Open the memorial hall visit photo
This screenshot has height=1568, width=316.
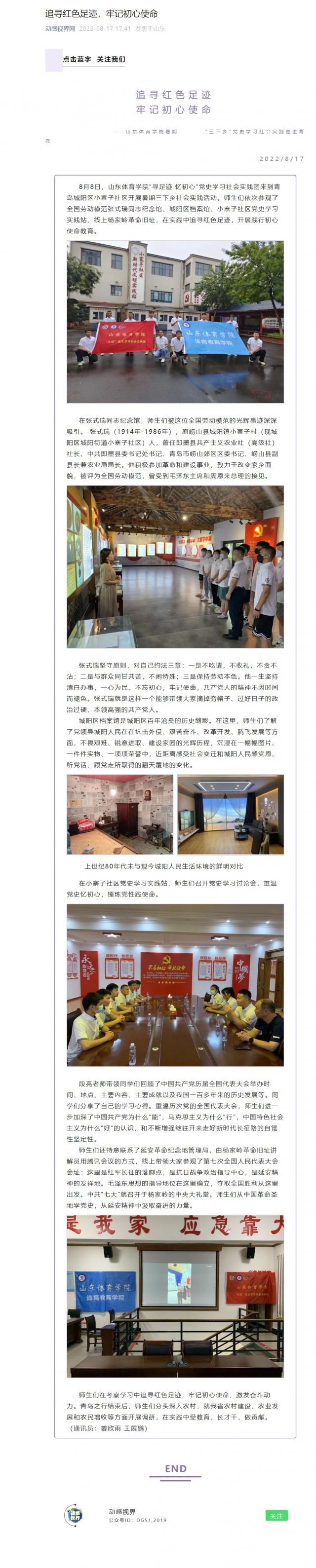(175, 566)
